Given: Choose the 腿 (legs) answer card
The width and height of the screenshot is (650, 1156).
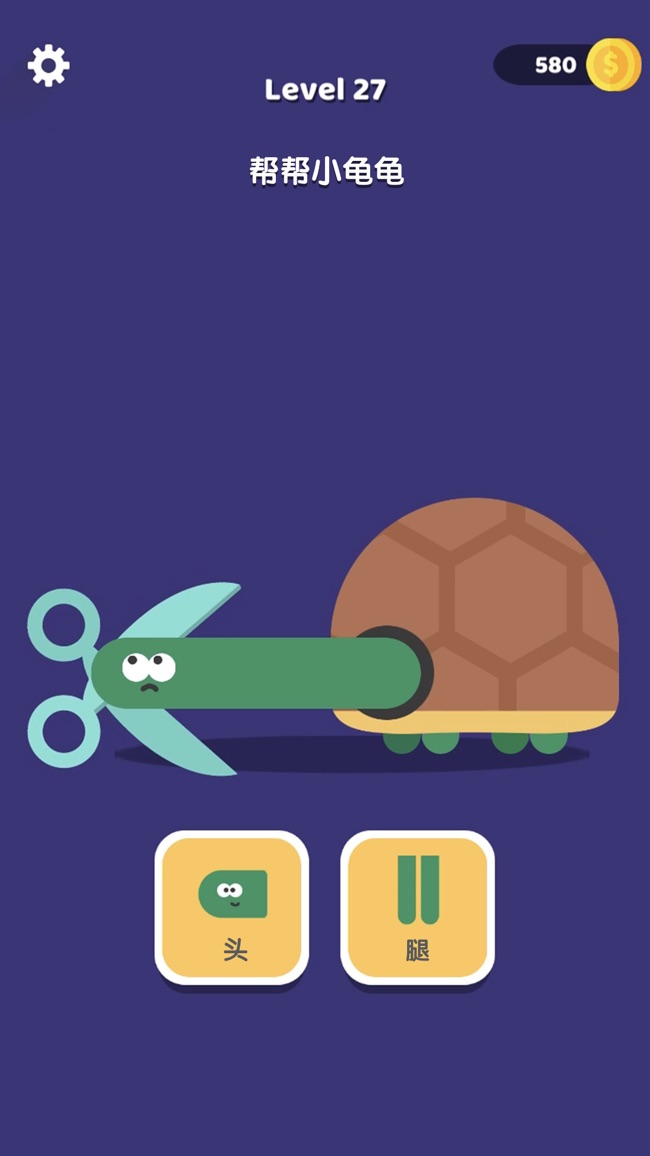Looking at the screenshot, I should [x=418, y=907].
